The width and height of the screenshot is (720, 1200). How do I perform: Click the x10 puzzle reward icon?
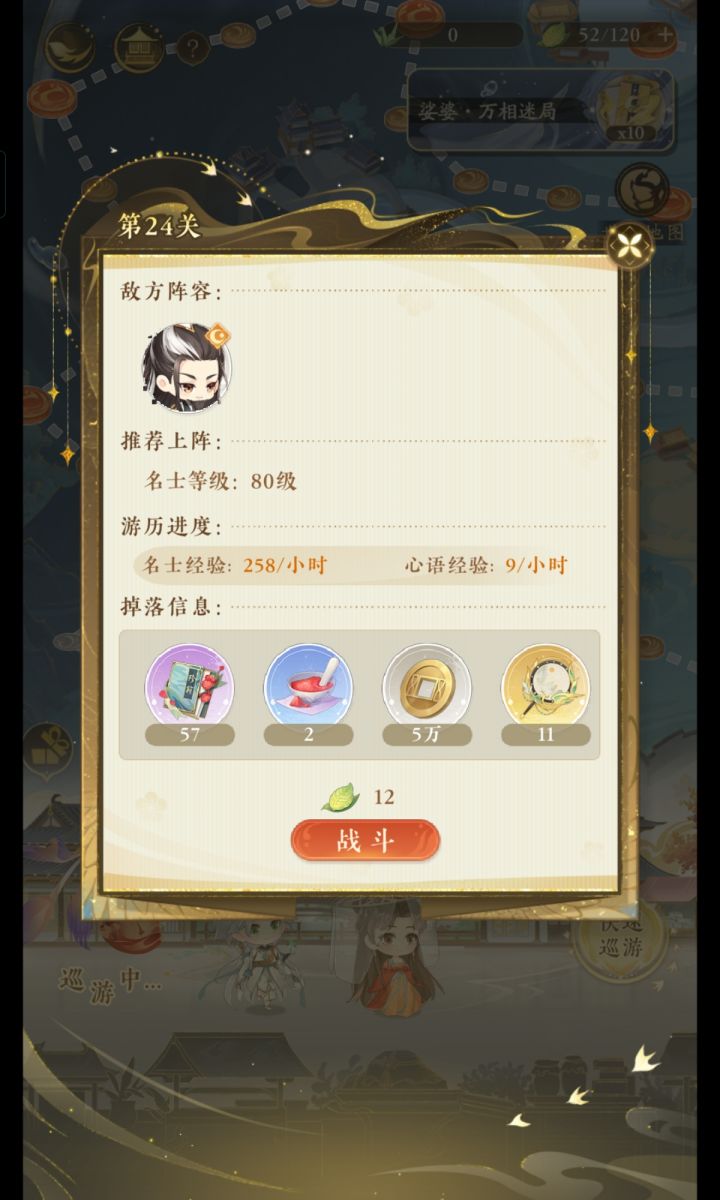[x=628, y=108]
